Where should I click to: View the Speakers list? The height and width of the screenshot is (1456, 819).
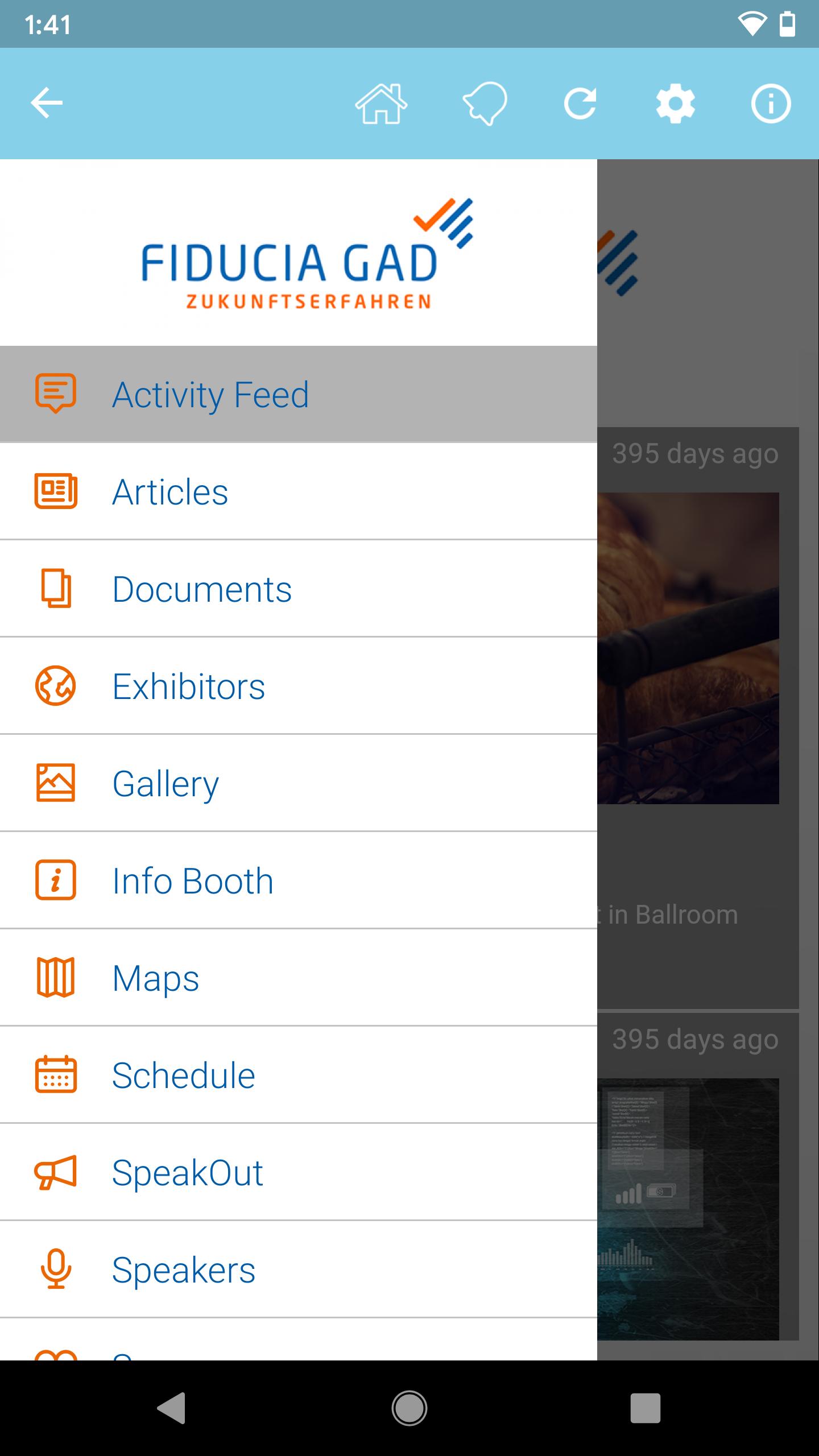298,1269
